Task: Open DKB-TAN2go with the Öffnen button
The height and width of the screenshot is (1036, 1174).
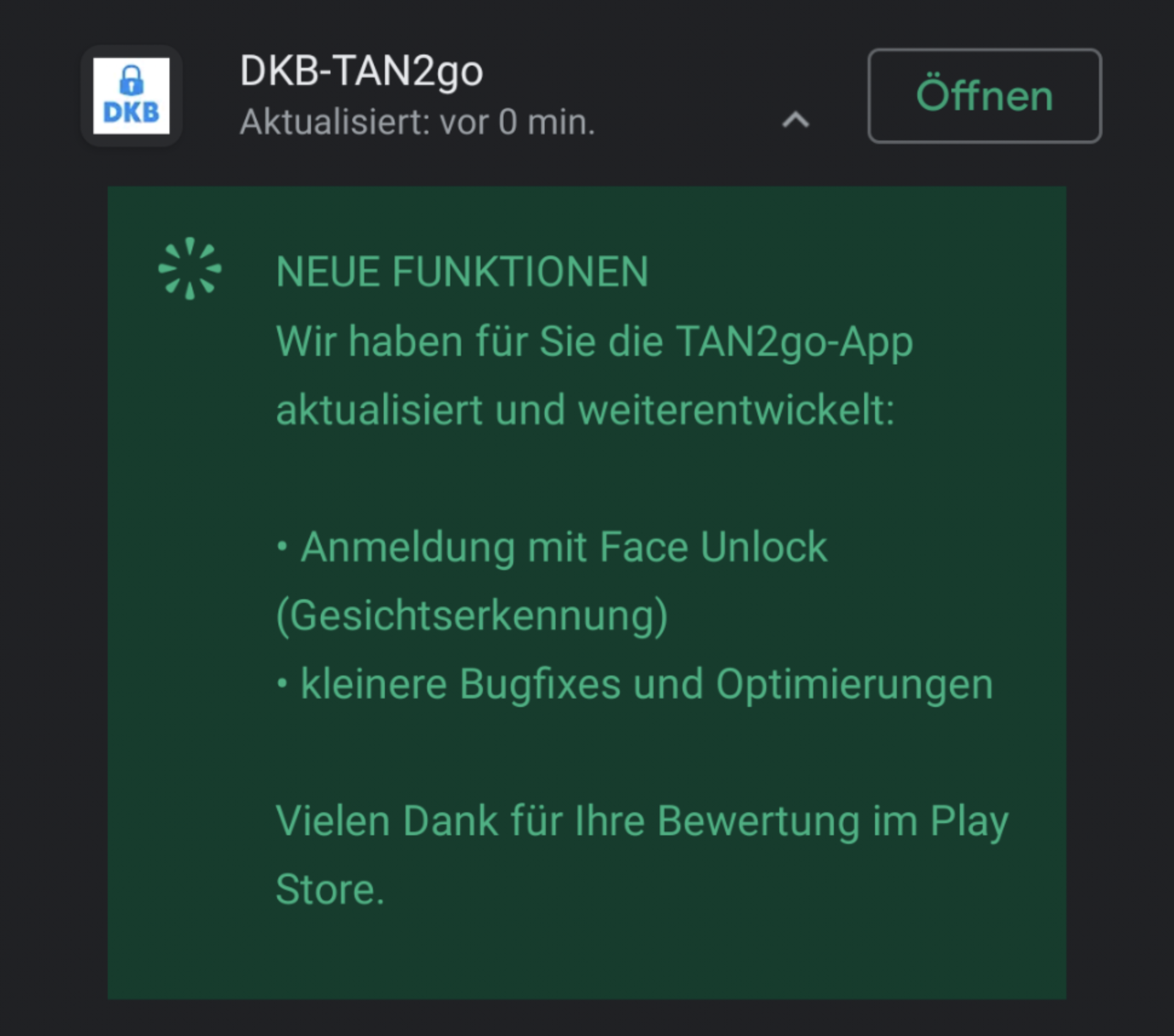Action: [984, 96]
